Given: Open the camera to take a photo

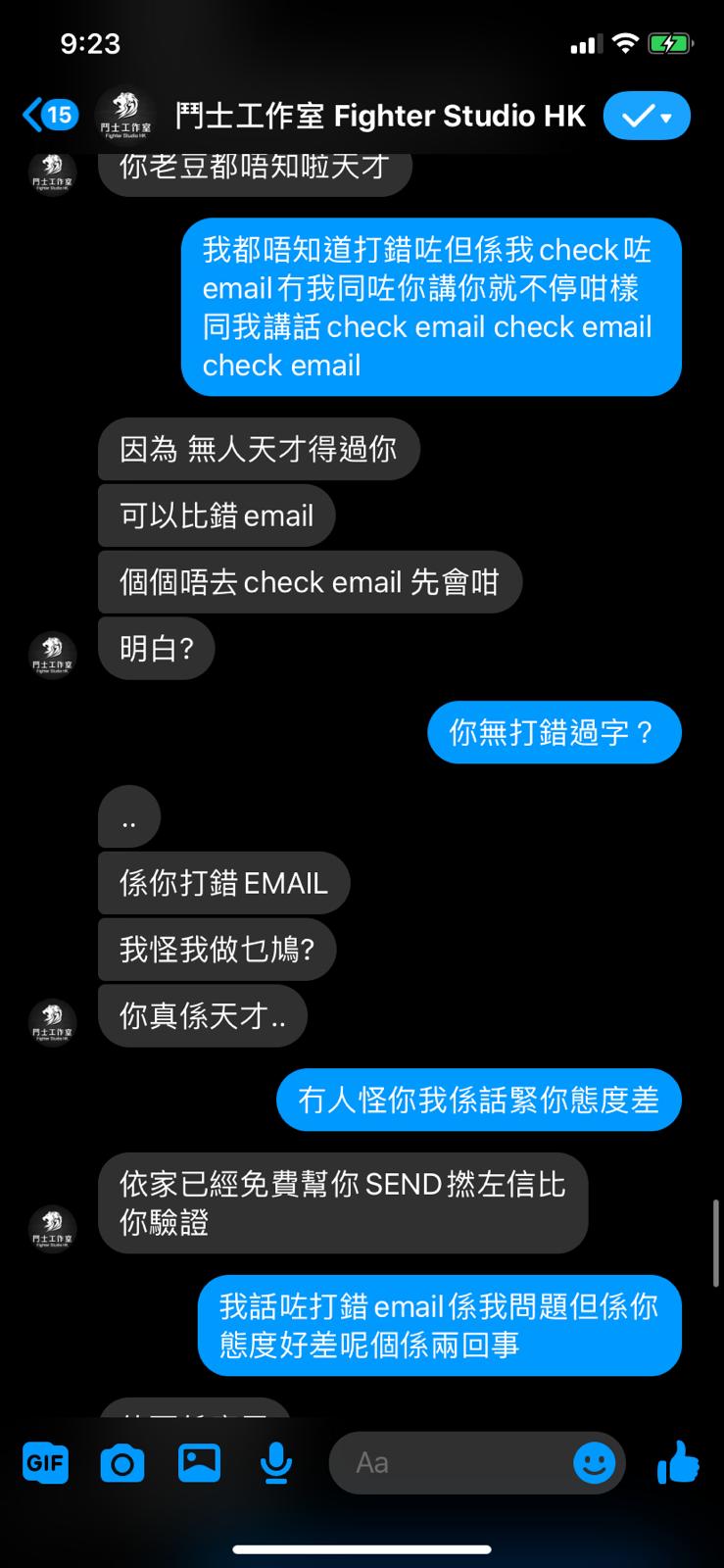Looking at the screenshot, I should pyautogui.click(x=122, y=1464).
